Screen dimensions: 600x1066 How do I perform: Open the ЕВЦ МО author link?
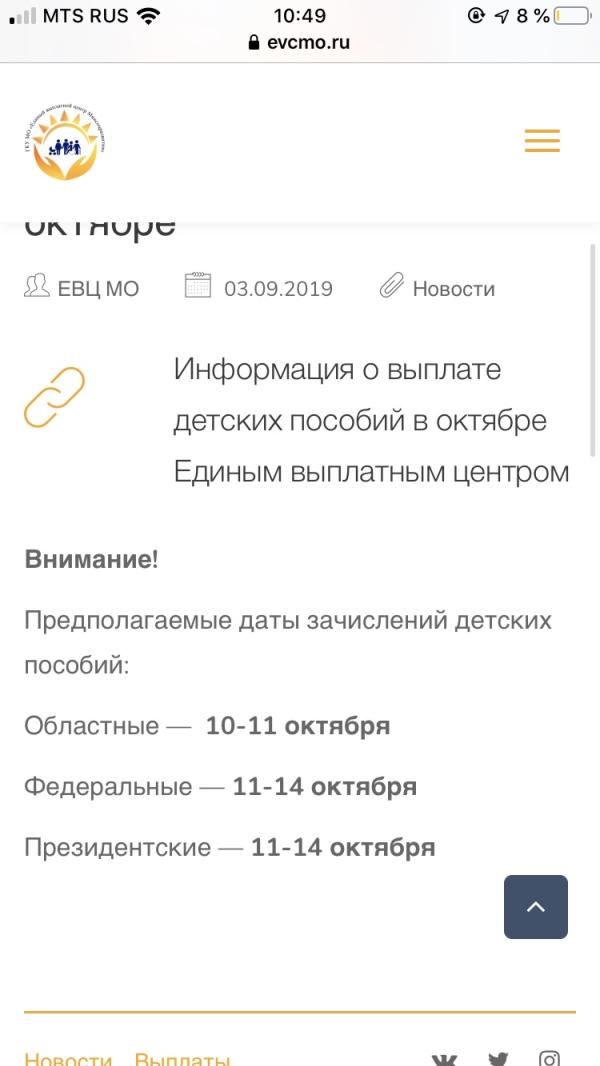[97, 289]
